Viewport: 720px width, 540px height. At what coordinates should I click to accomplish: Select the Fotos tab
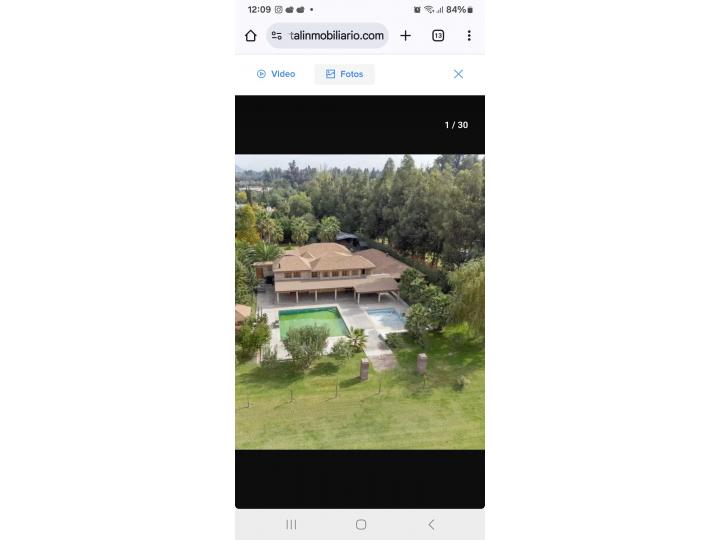(x=344, y=74)
